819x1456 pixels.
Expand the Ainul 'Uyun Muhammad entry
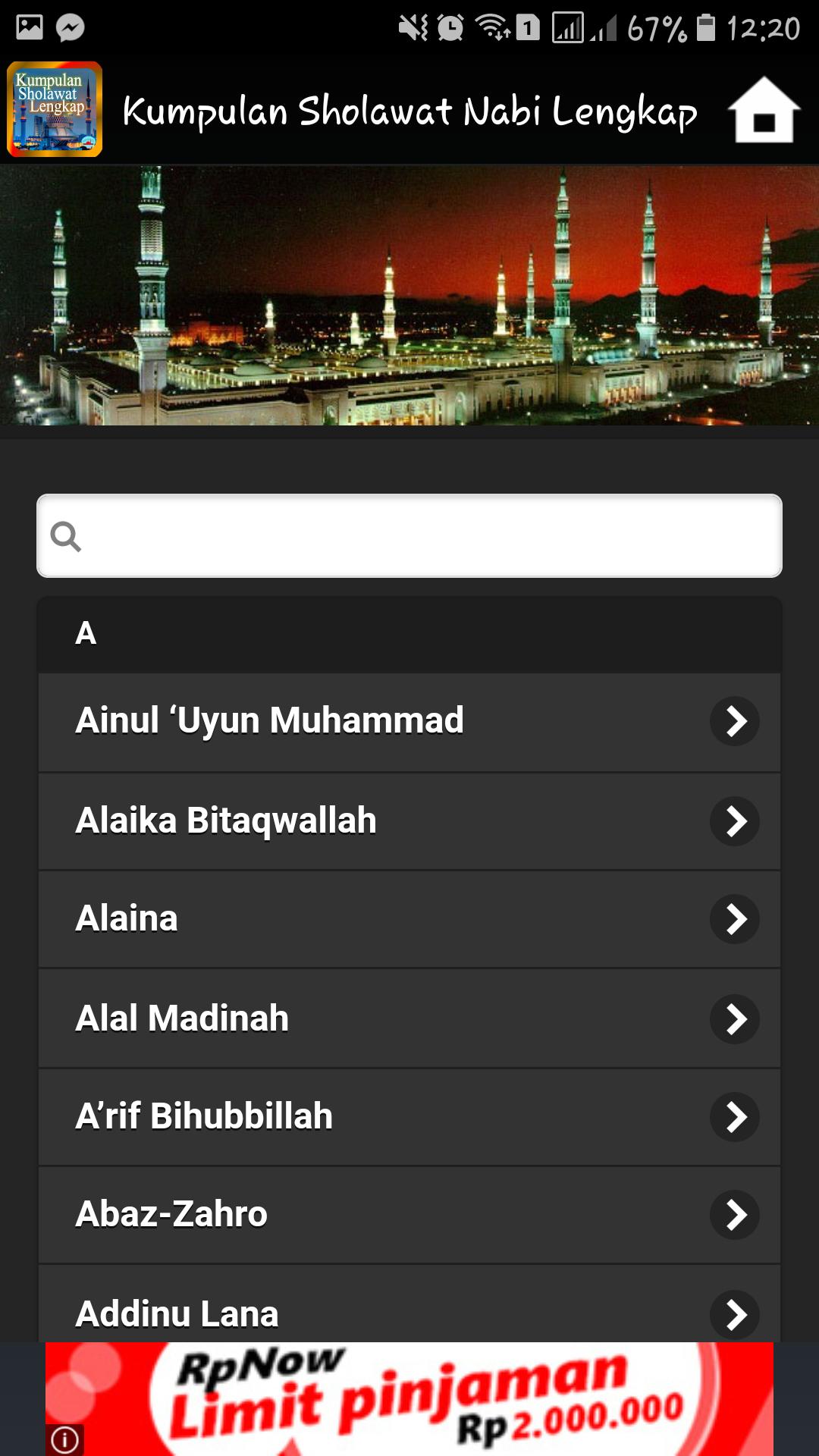pos(409,722)
